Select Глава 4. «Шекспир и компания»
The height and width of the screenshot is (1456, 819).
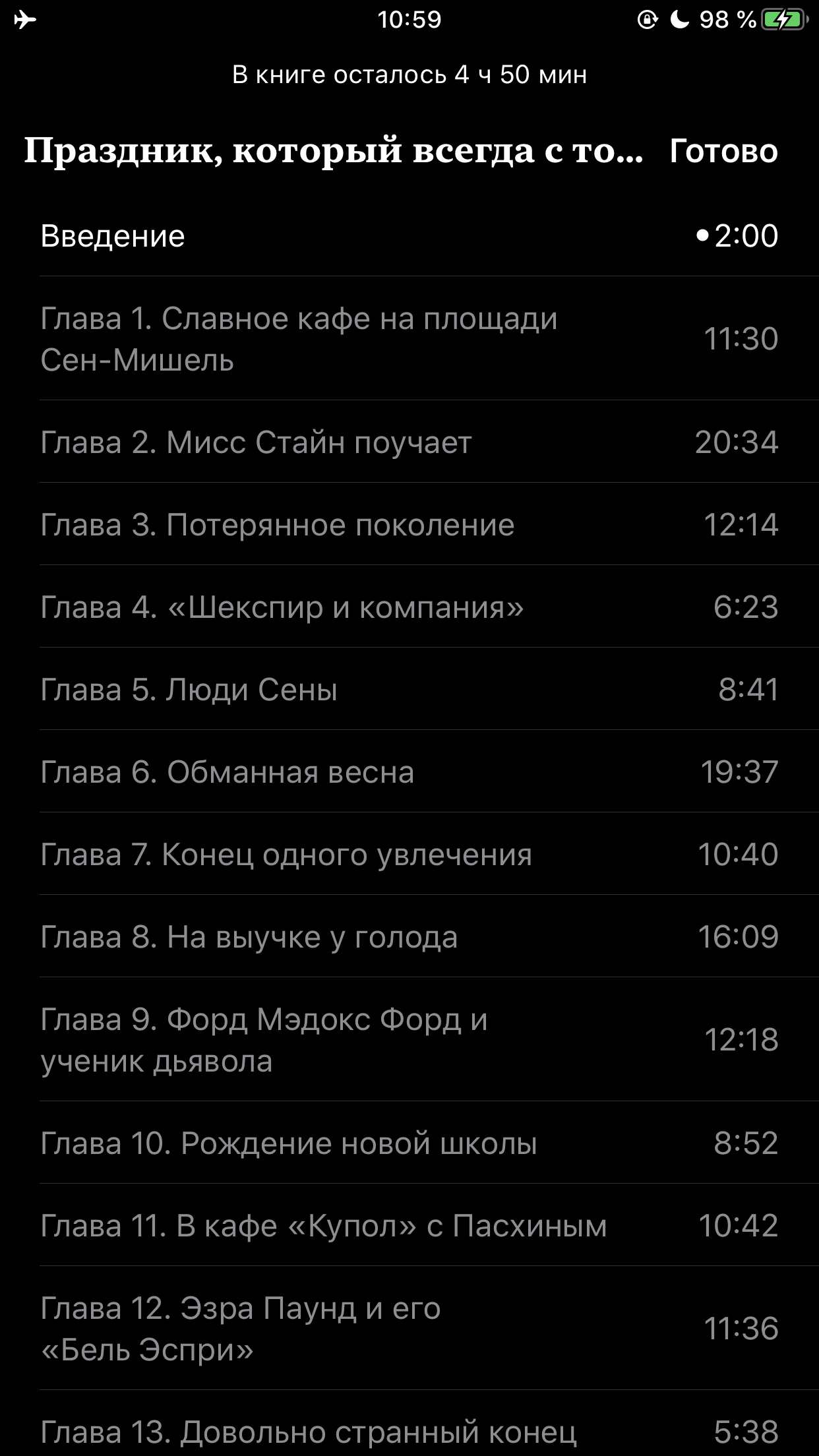pos(409,607)
